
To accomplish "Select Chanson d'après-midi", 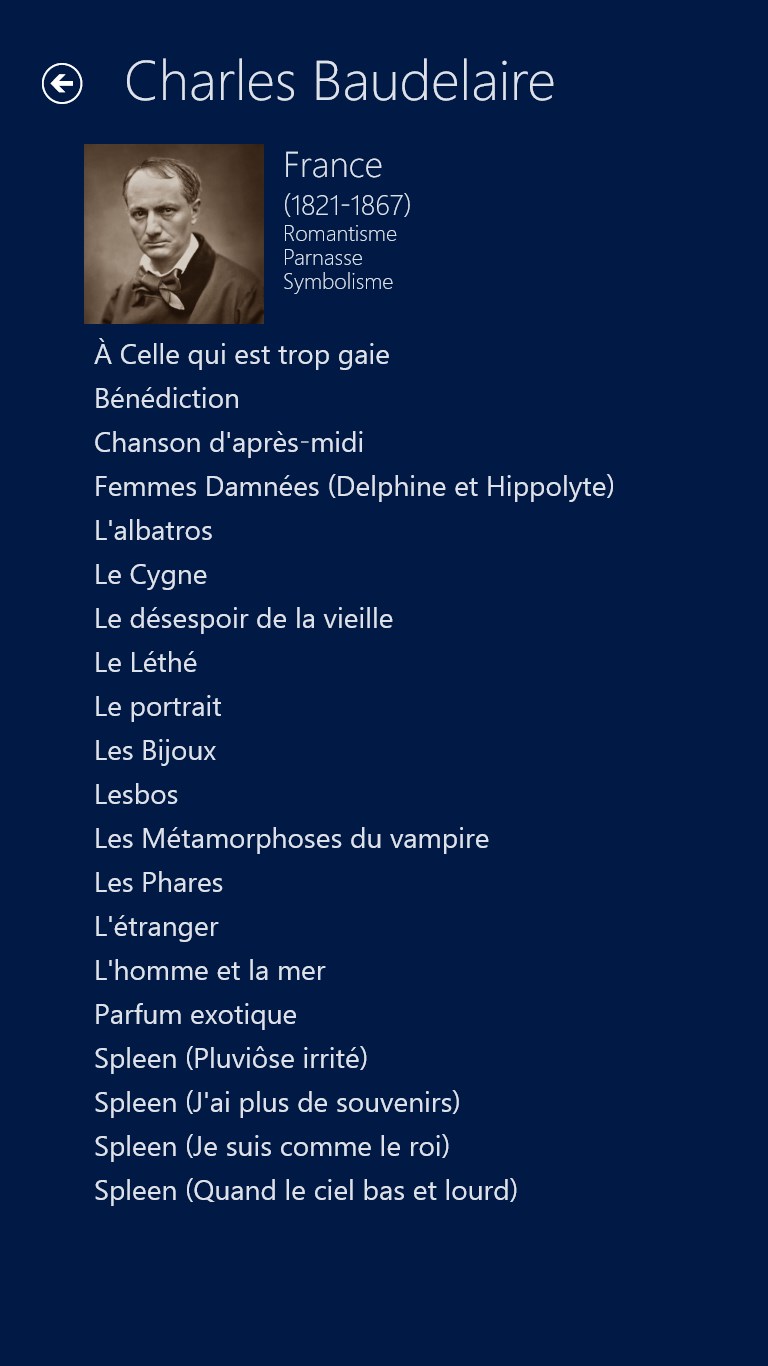I will [228, 443].
